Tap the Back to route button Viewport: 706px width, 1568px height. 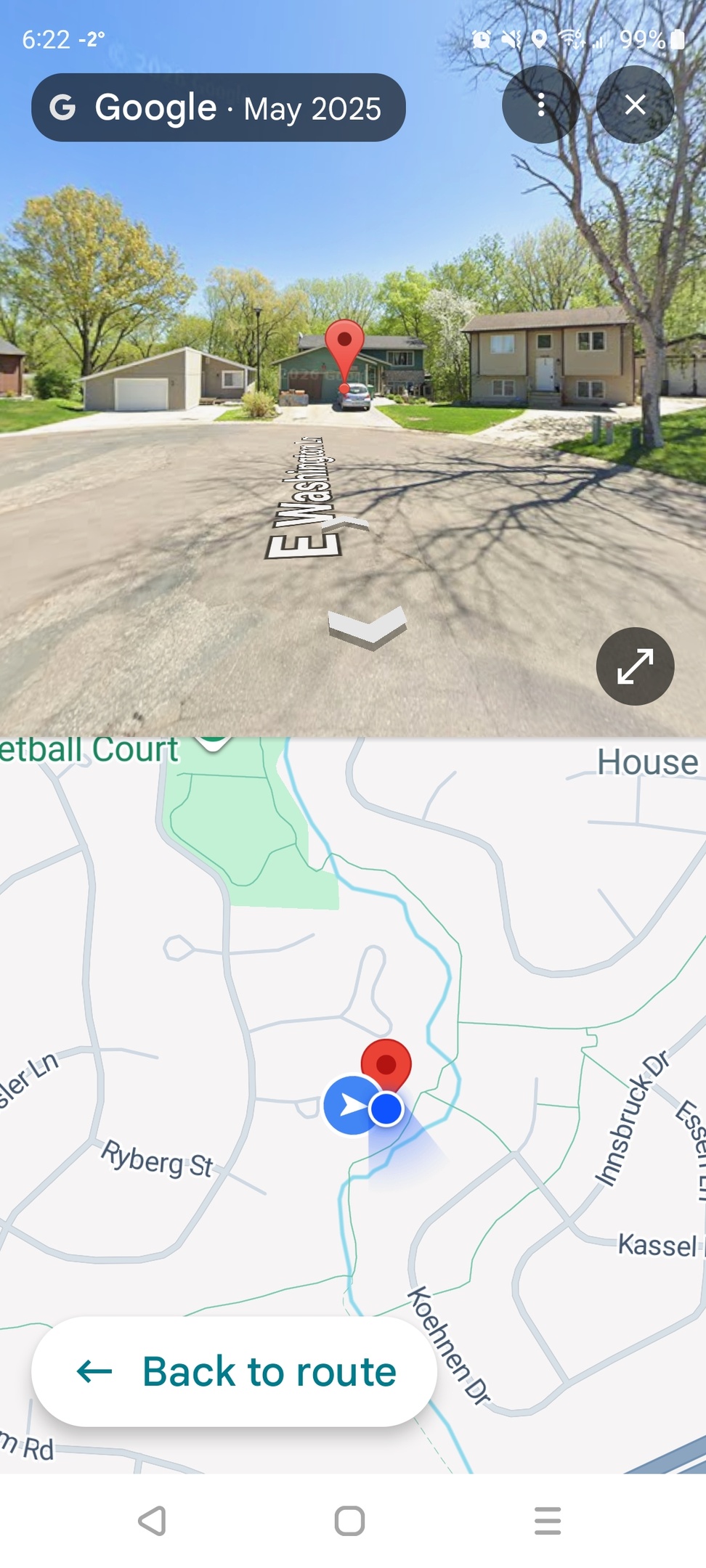234,1372
